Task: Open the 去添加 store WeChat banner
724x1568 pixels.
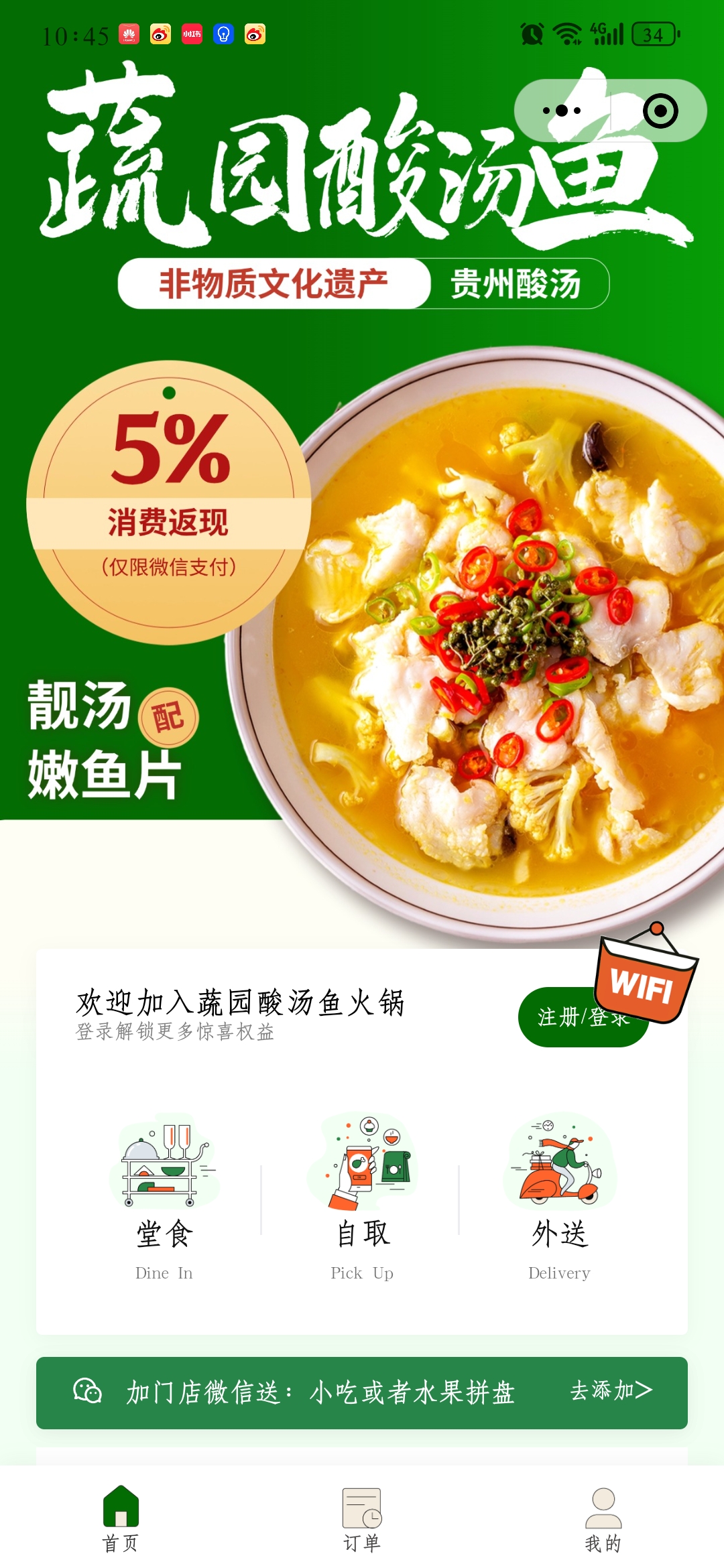Action: click(610, 1390)
